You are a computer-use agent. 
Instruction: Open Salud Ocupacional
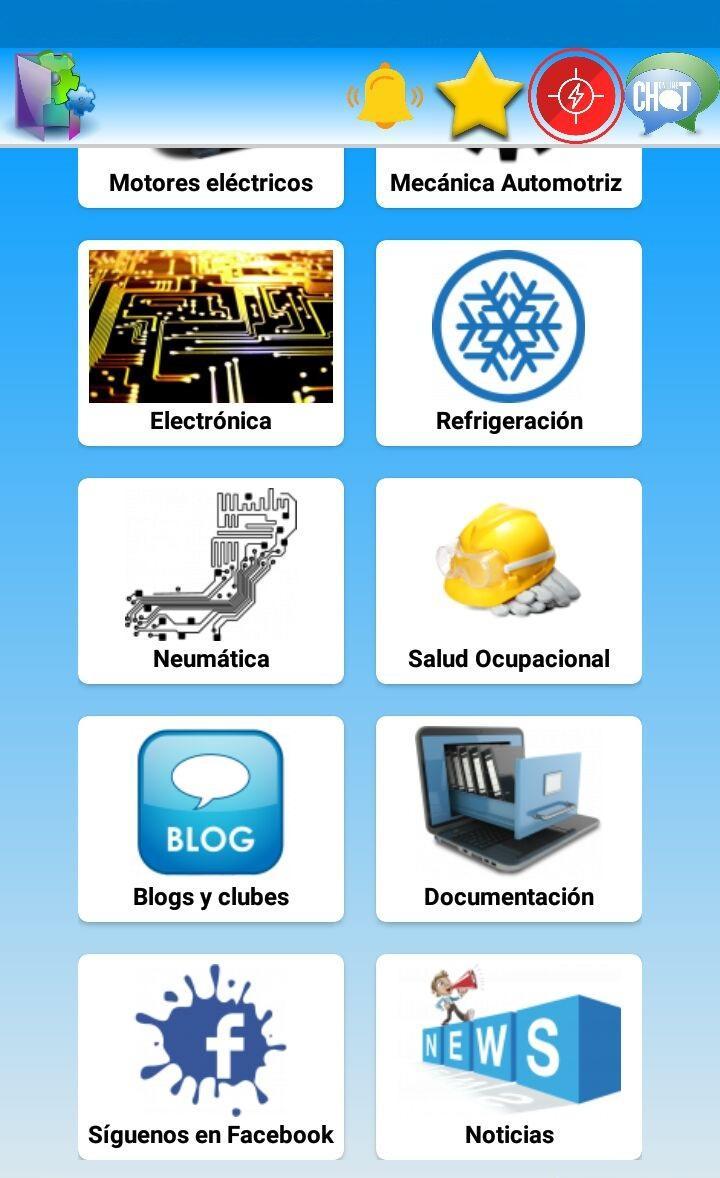pyautogui.click(x=508, y=580)
